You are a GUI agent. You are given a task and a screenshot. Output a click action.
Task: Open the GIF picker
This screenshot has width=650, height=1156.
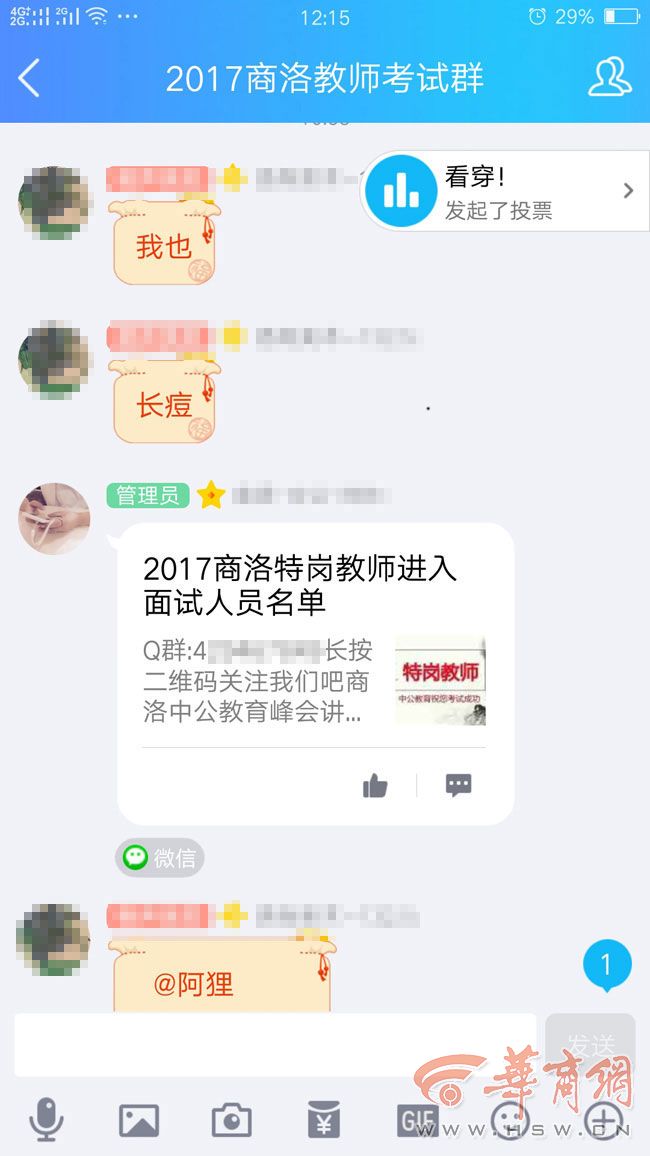(x=417, y=1120)
